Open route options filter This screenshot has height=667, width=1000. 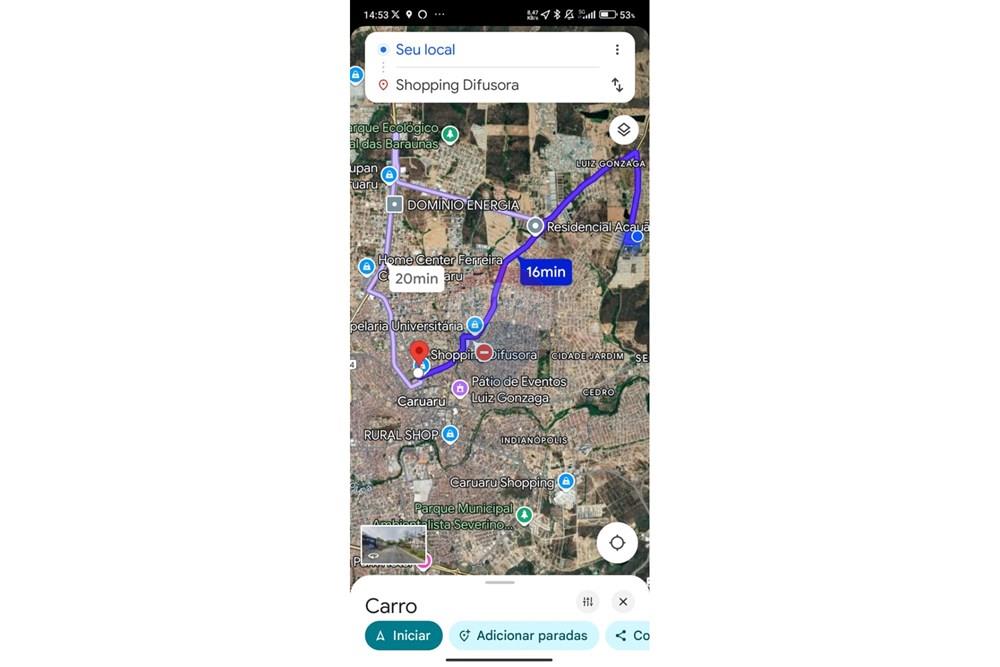pos(588,602)
